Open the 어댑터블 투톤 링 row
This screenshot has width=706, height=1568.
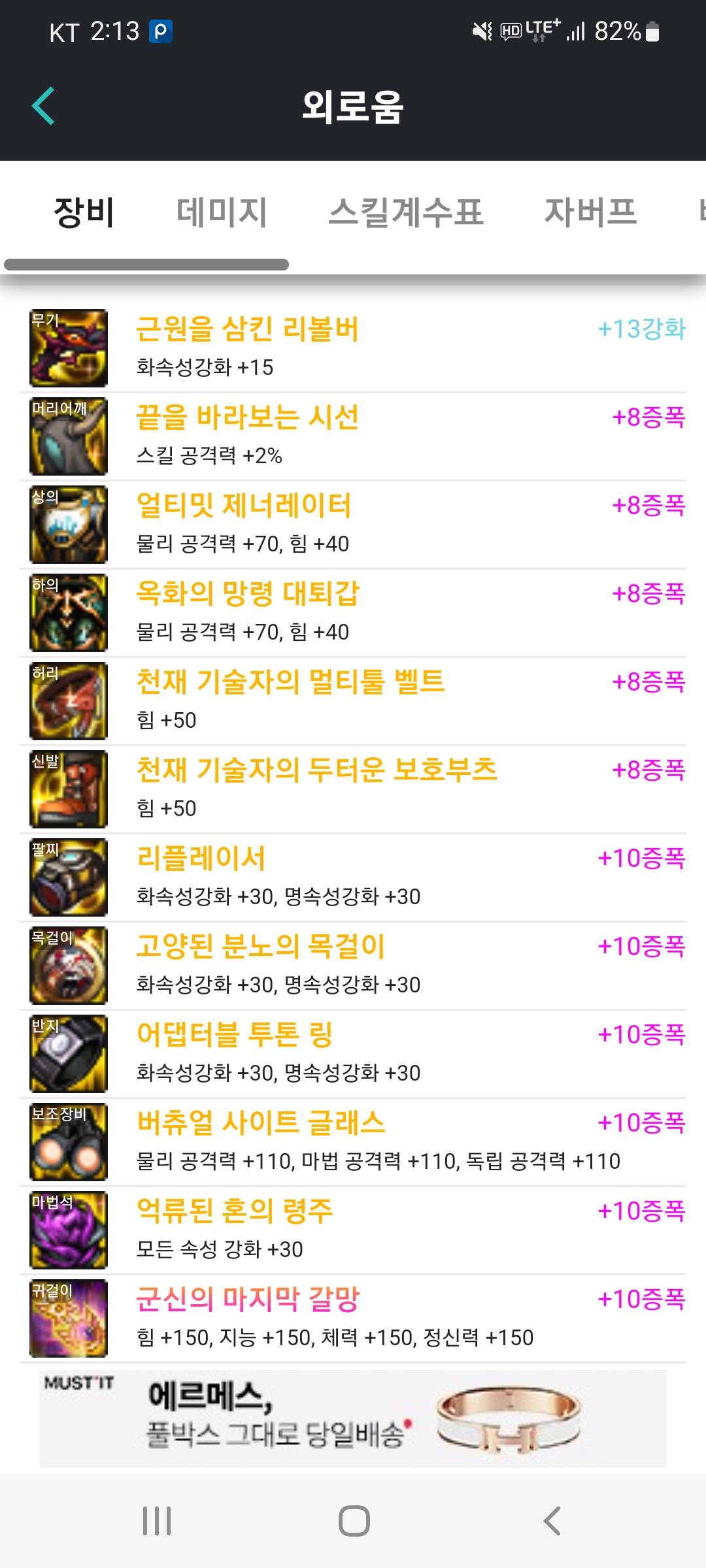click(353, 1053)
